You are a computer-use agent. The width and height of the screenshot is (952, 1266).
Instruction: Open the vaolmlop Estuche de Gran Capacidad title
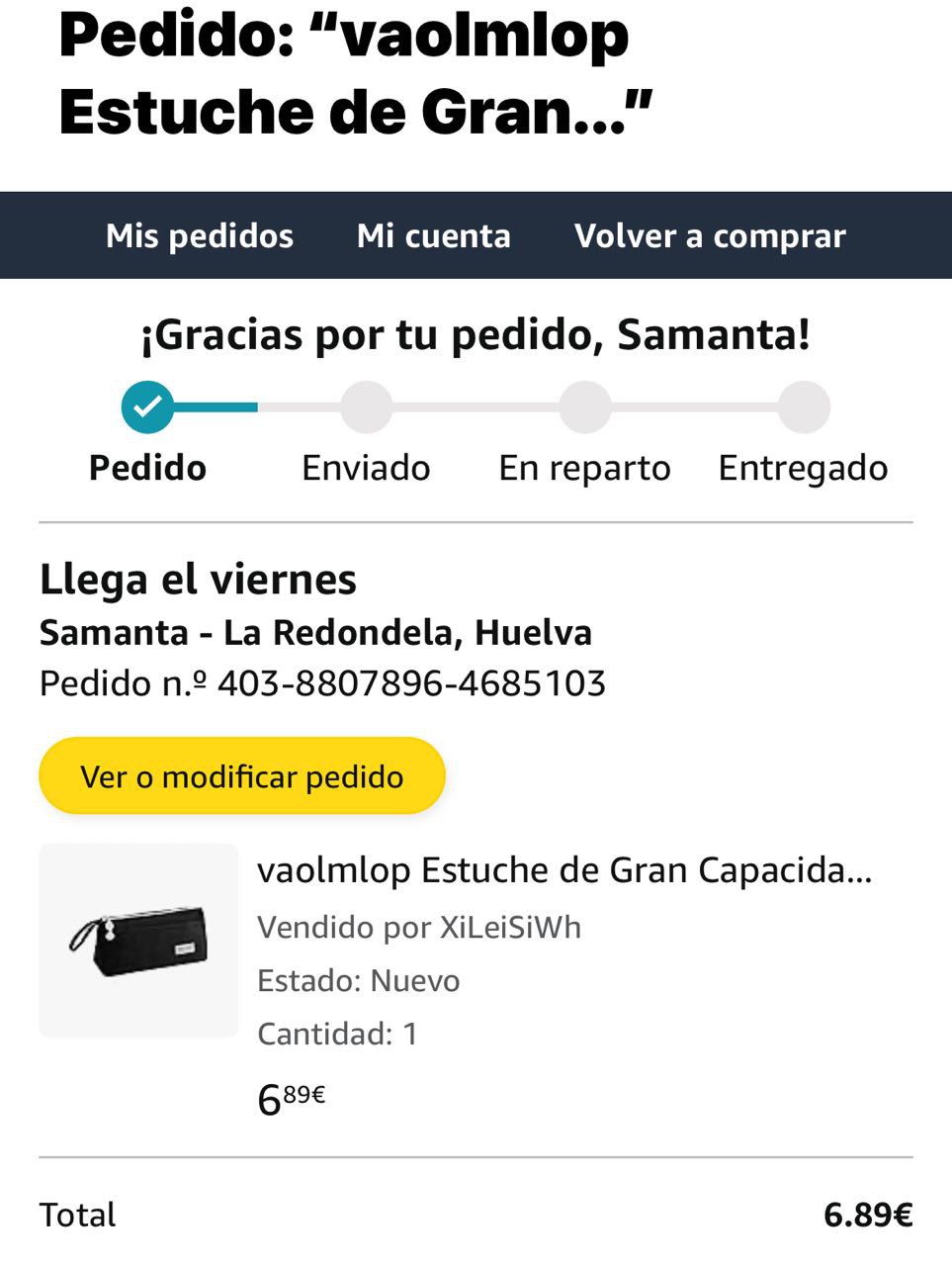[564, 870]
